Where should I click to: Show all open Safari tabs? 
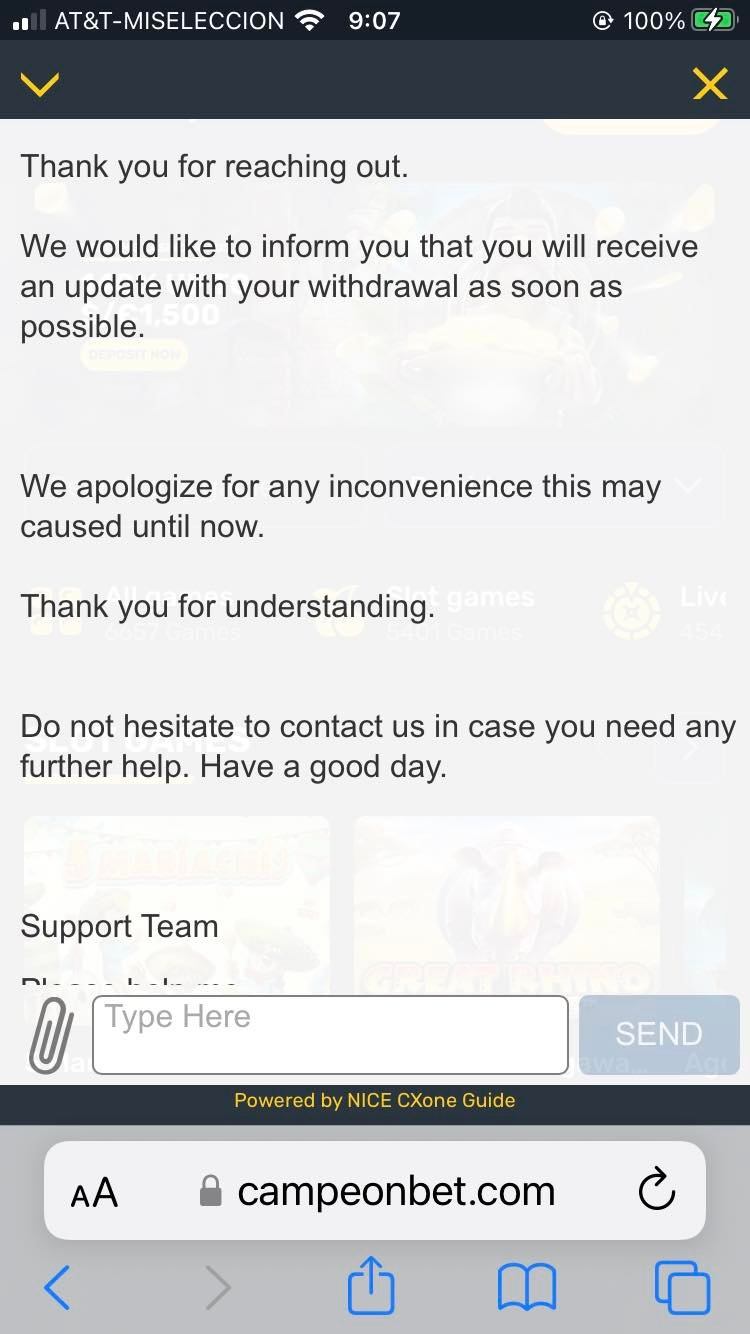pos(682,1287)
